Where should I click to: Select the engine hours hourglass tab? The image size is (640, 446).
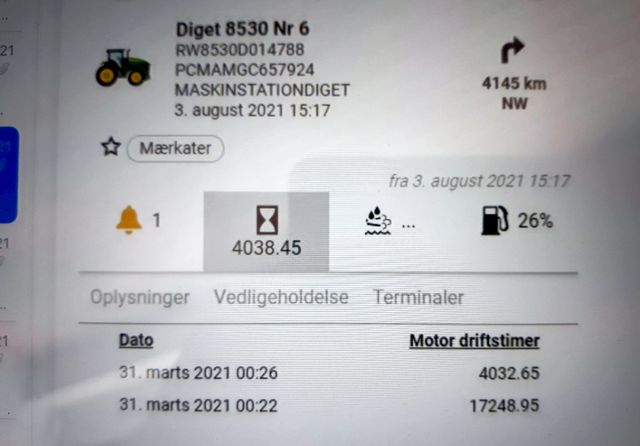266,231
